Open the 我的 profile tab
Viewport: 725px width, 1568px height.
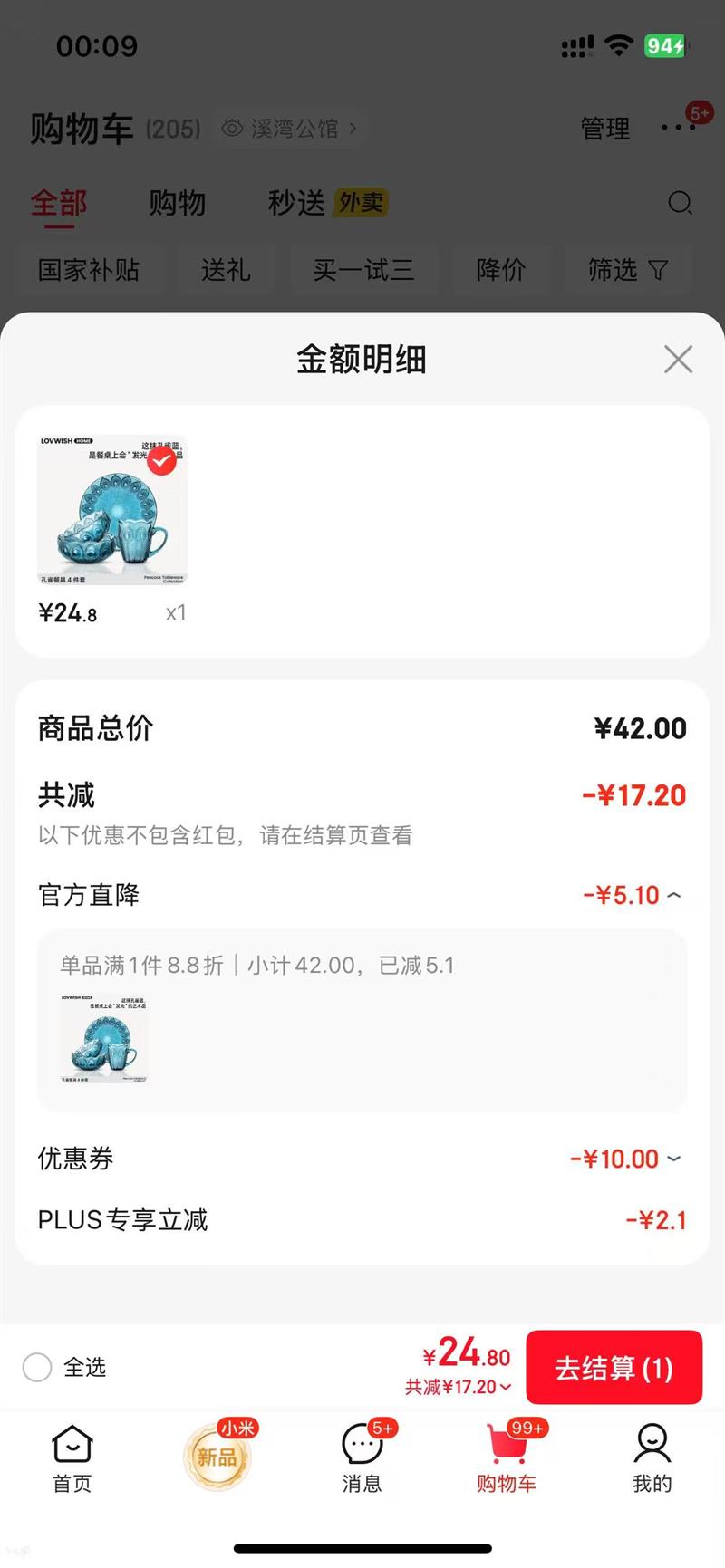pos(652,1457)
